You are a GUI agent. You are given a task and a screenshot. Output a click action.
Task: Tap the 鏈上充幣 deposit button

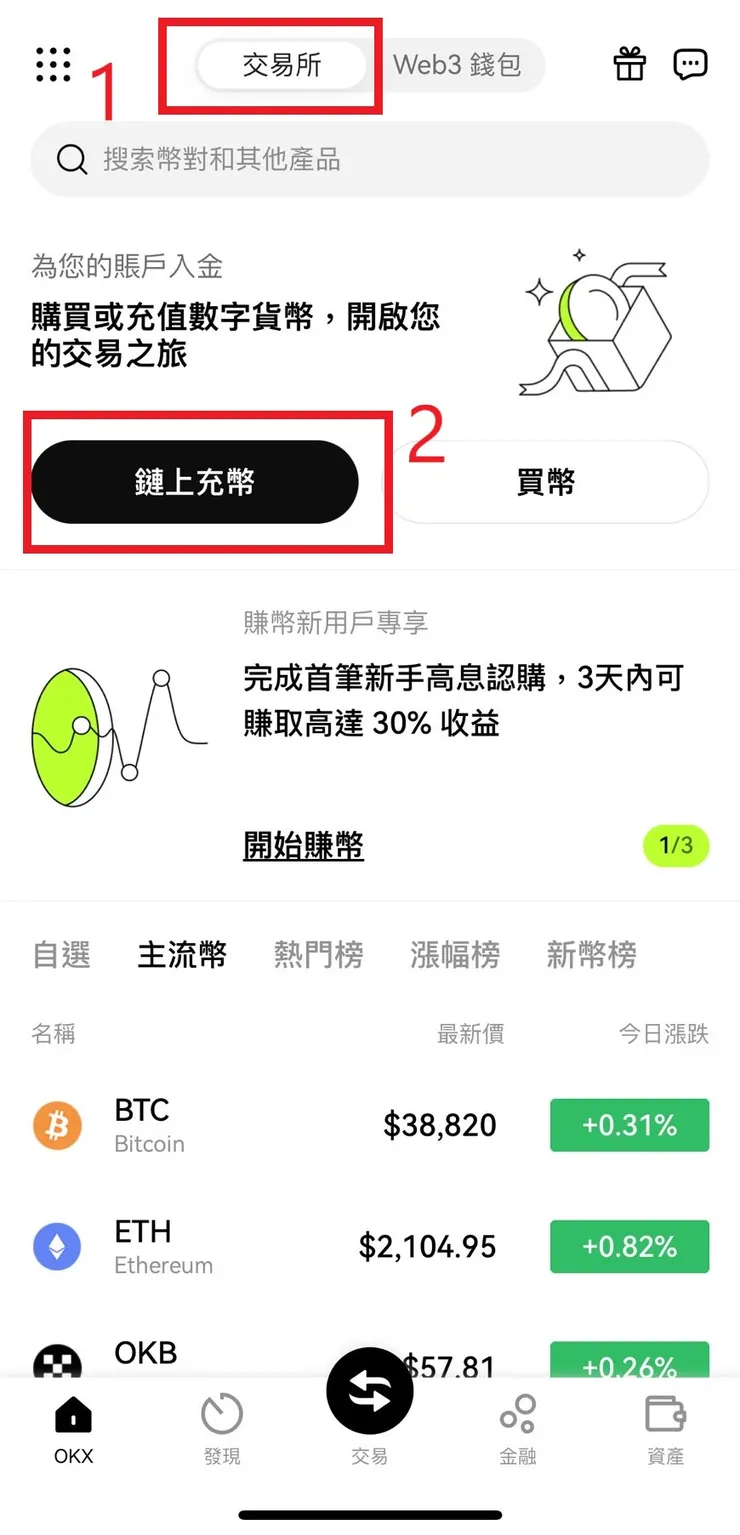coord(196,481)
